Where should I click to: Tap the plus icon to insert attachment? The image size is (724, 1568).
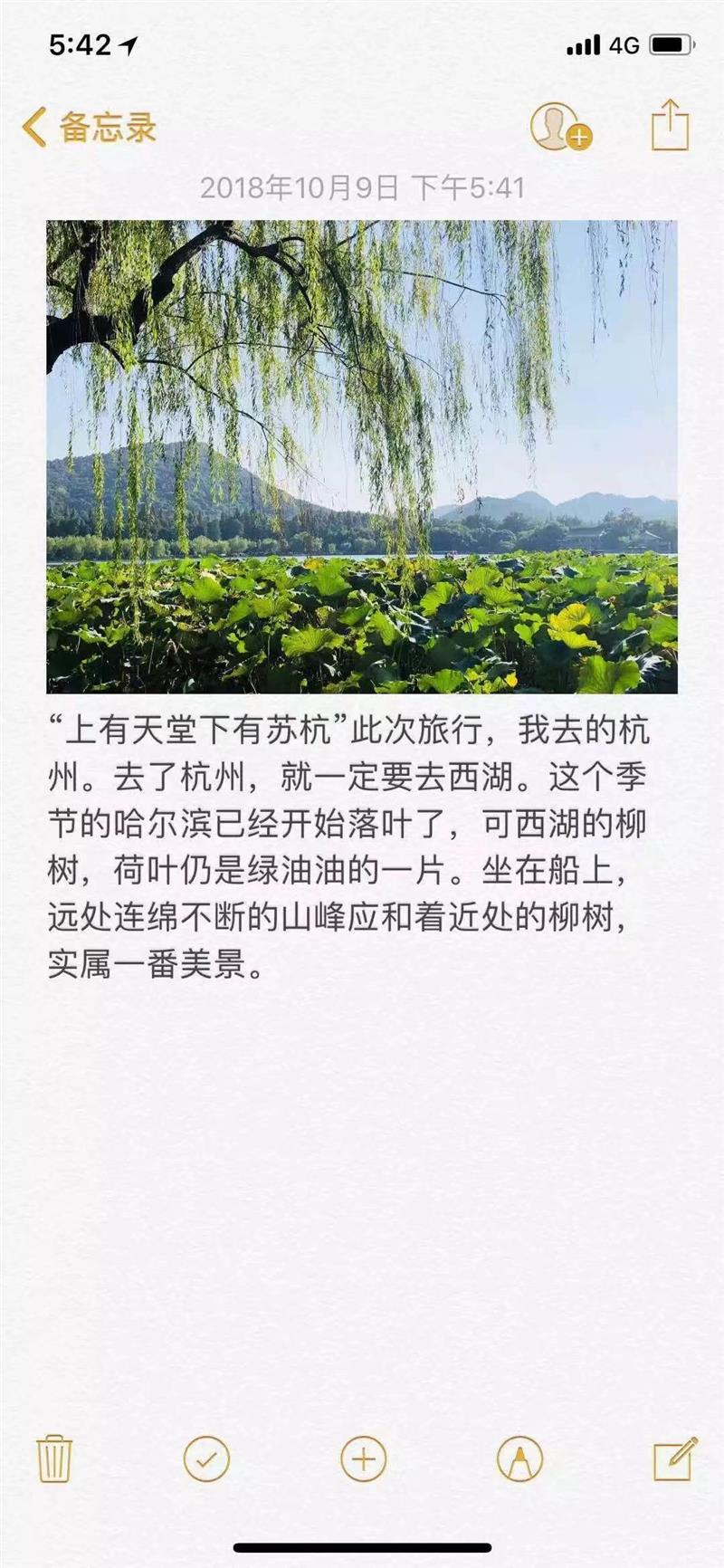coord(363,1458)
